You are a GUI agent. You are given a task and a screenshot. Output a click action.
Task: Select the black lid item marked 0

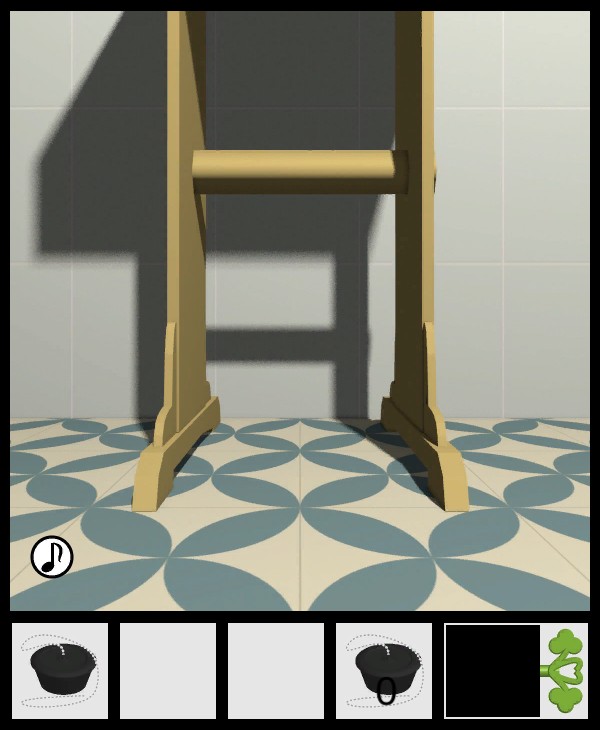click(x=384, y=670)
